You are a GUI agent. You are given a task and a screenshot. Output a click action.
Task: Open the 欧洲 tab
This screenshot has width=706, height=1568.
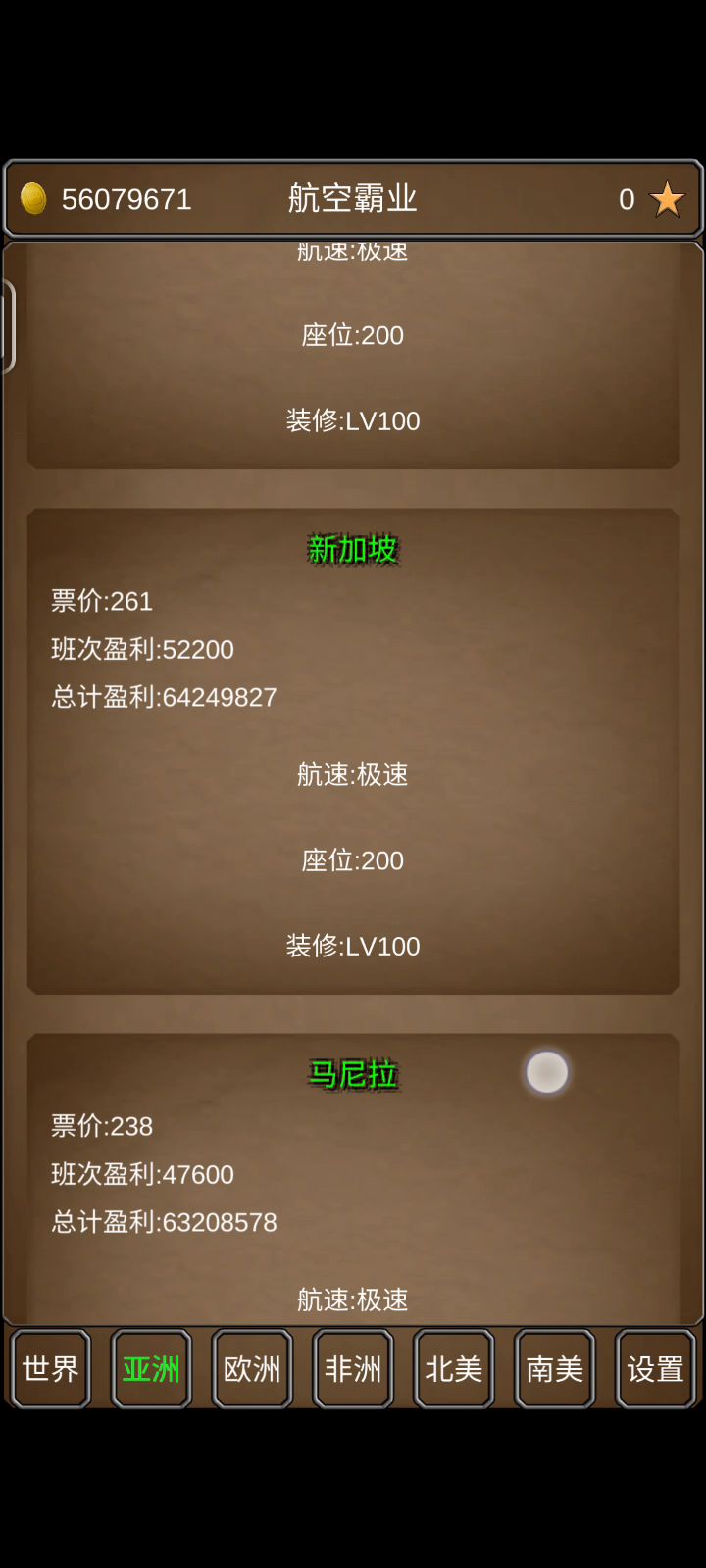pyautogui.click(x=252, y=1368)
